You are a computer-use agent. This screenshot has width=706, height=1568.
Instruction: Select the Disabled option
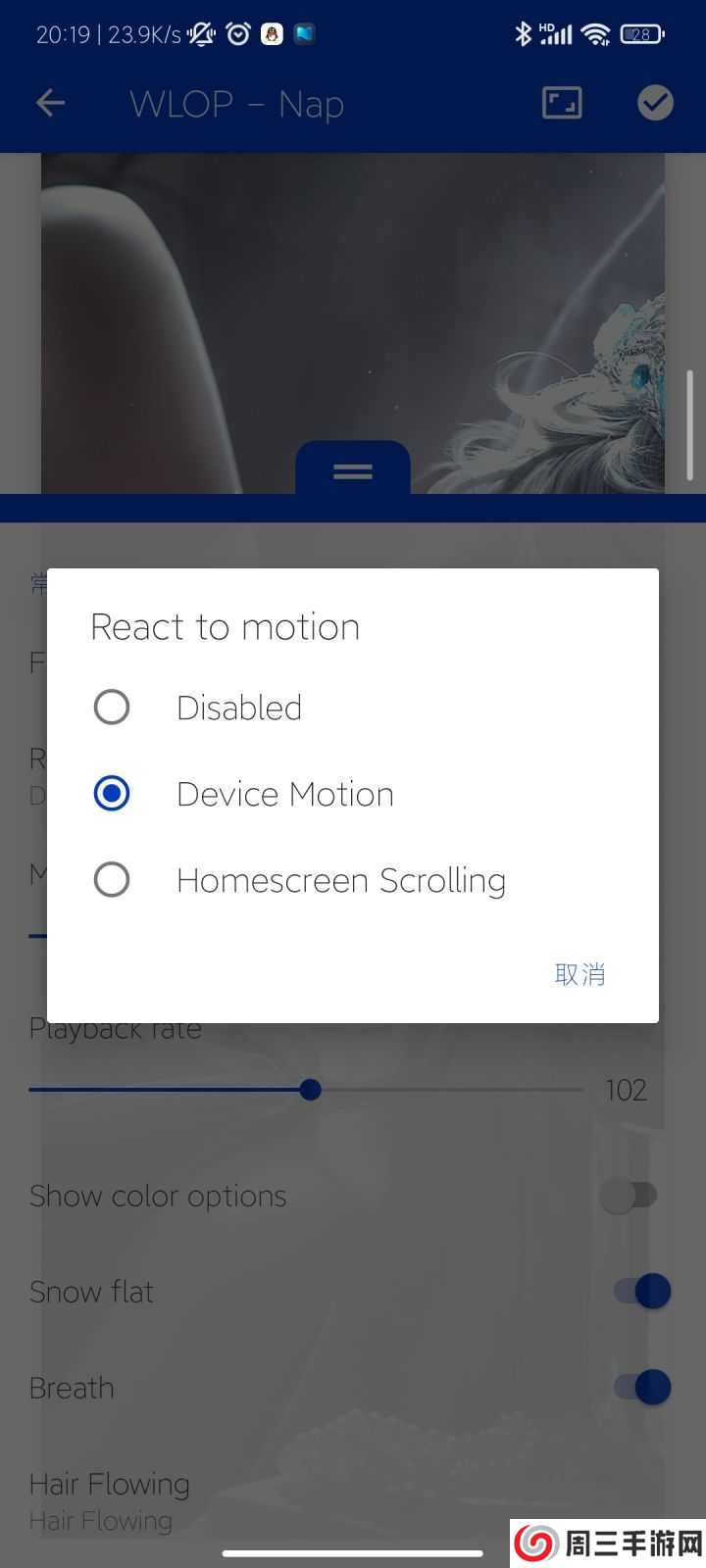pyautogui.click(x=112, y=707)
